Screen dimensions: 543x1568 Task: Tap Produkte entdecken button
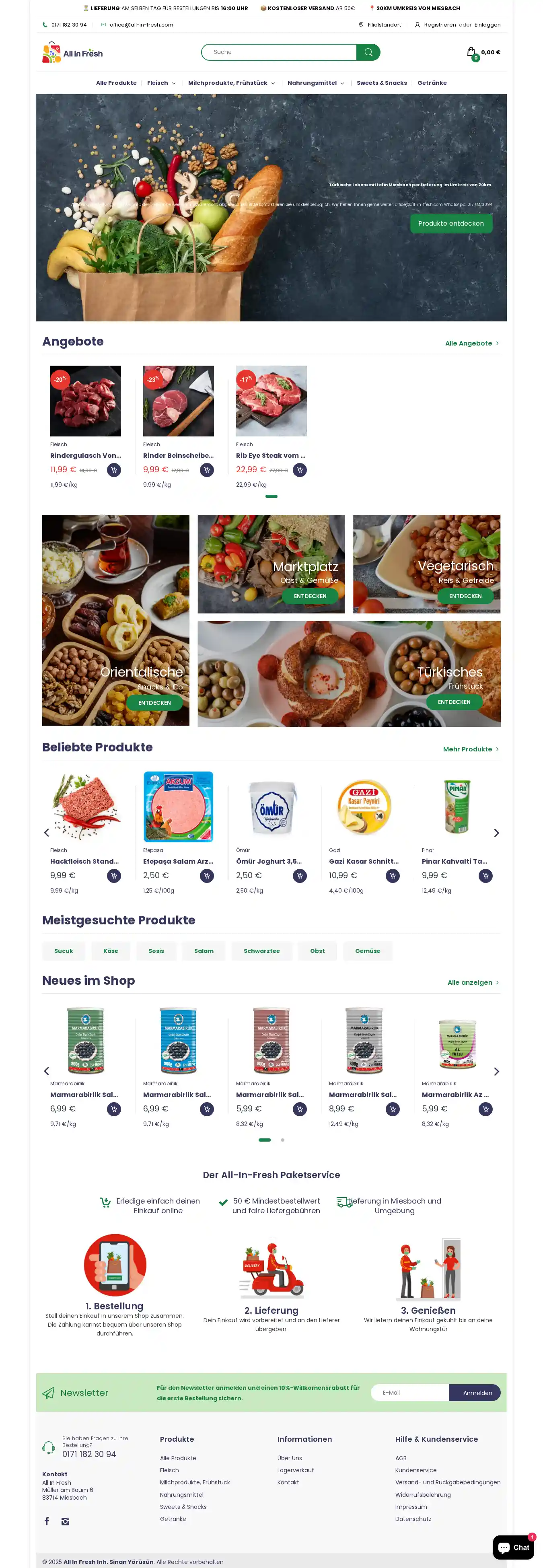(x=450, y=223)
